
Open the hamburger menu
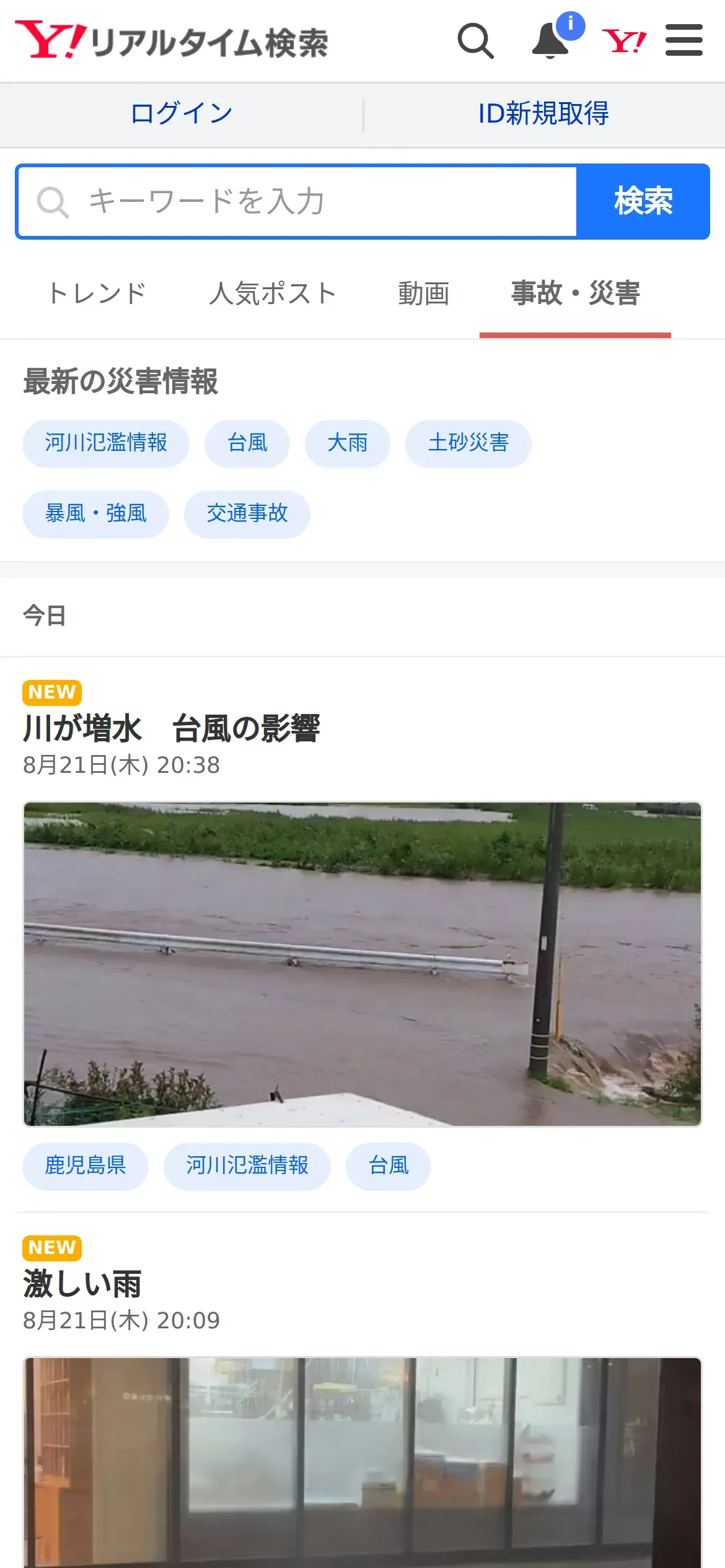(683, 41)
